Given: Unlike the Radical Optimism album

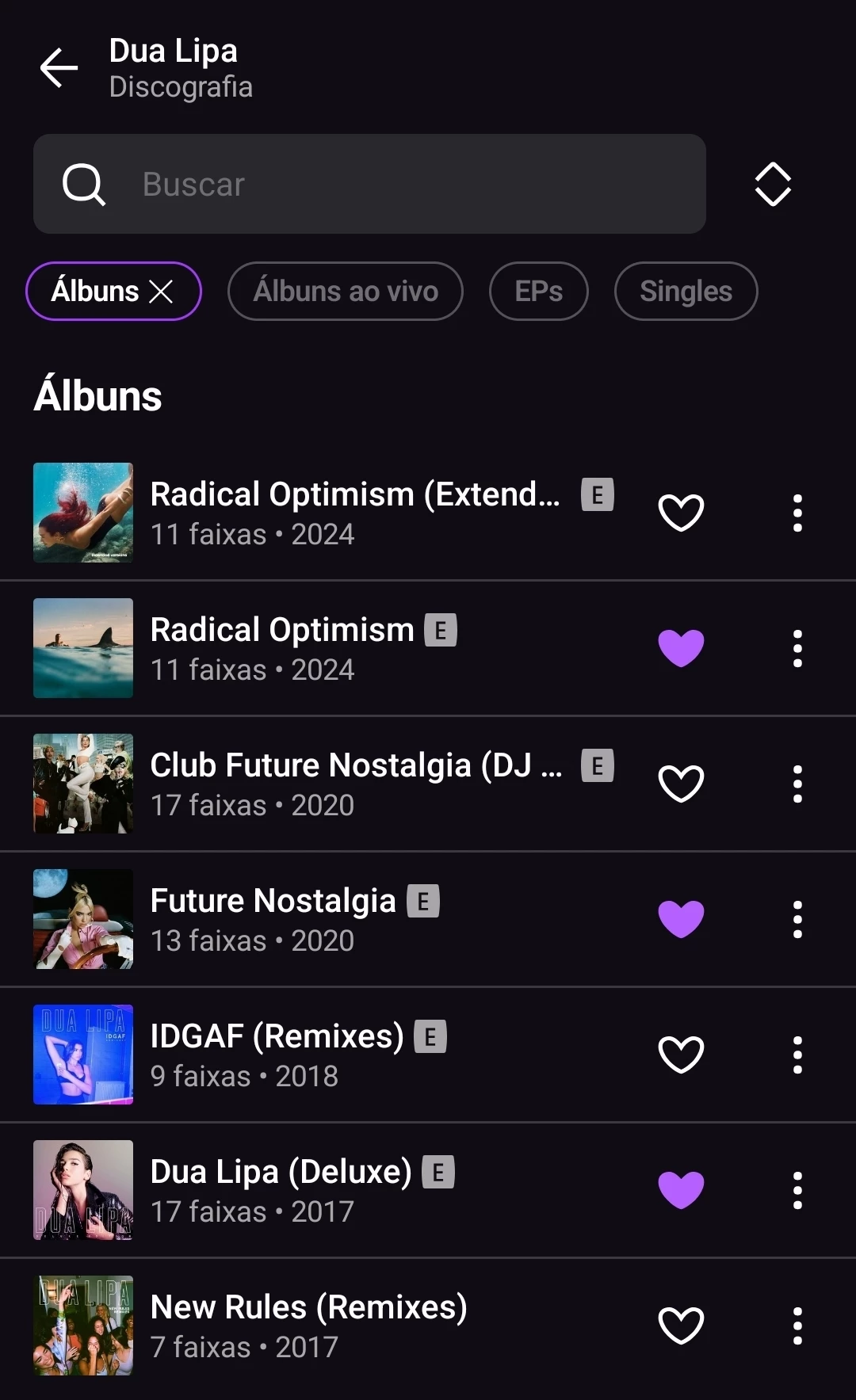Looking at the screenshot, I should tap(681, 648).
